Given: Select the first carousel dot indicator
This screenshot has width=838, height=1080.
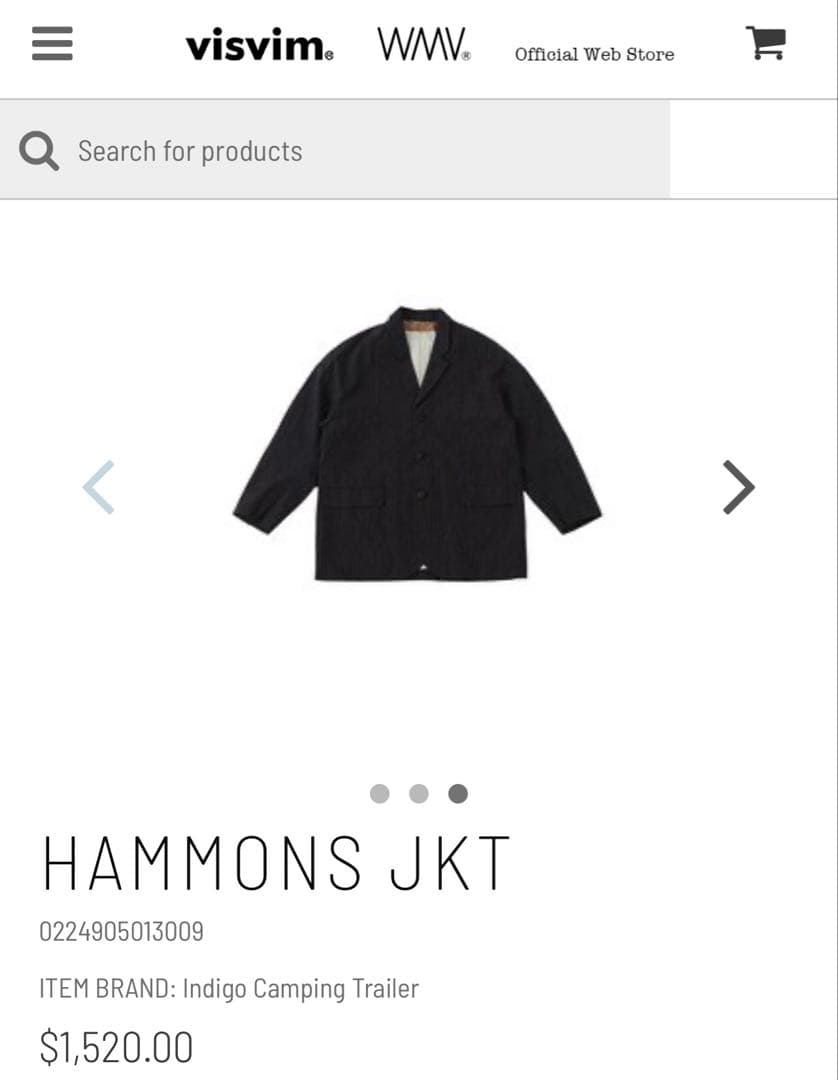Looking at the screenshot, I should pyautogui.click(x=379, y=794).
